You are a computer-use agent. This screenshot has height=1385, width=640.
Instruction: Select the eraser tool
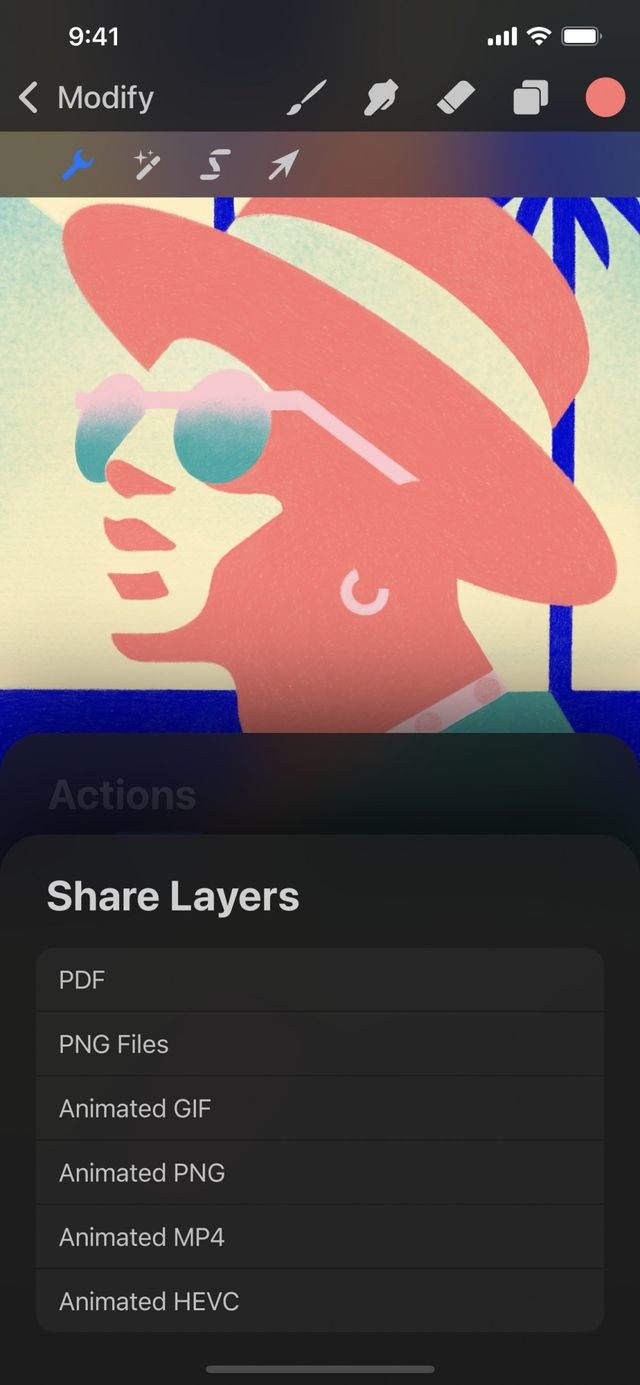456,98
